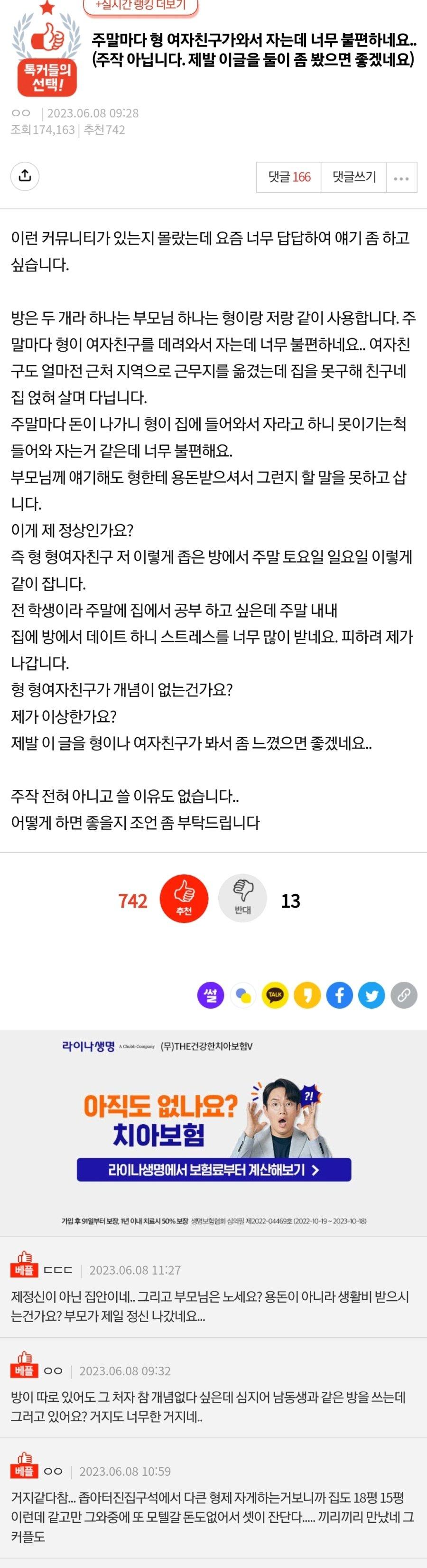Viewport: 427px width, 1568px height.
Task: Share the post via the purple 썰 icon
Action: click(x=211, y=995)
